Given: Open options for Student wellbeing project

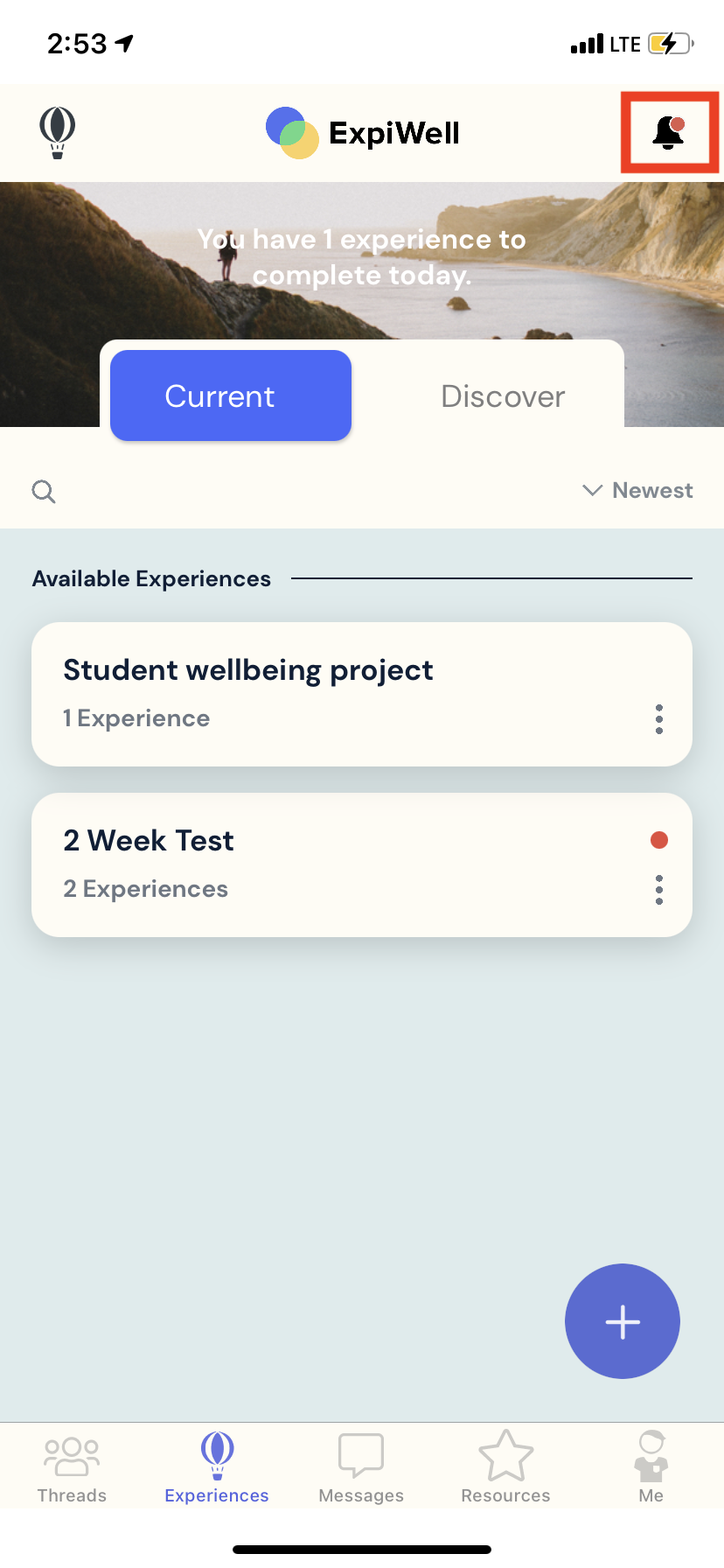Looking at the screenshot, I should [x=659, y=719].
